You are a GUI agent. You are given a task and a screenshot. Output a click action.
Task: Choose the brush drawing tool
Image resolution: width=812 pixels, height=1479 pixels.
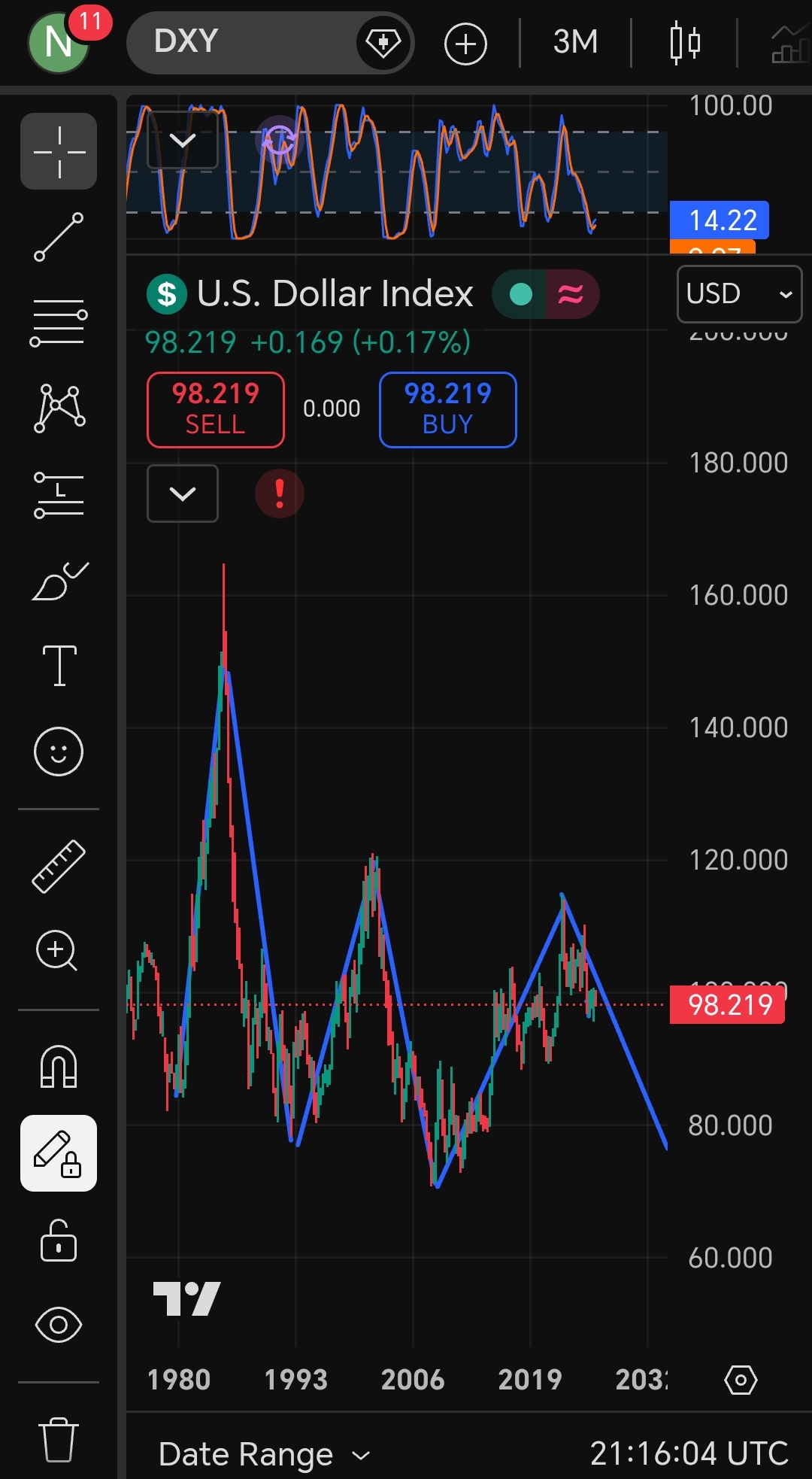[x=59, y=582]
